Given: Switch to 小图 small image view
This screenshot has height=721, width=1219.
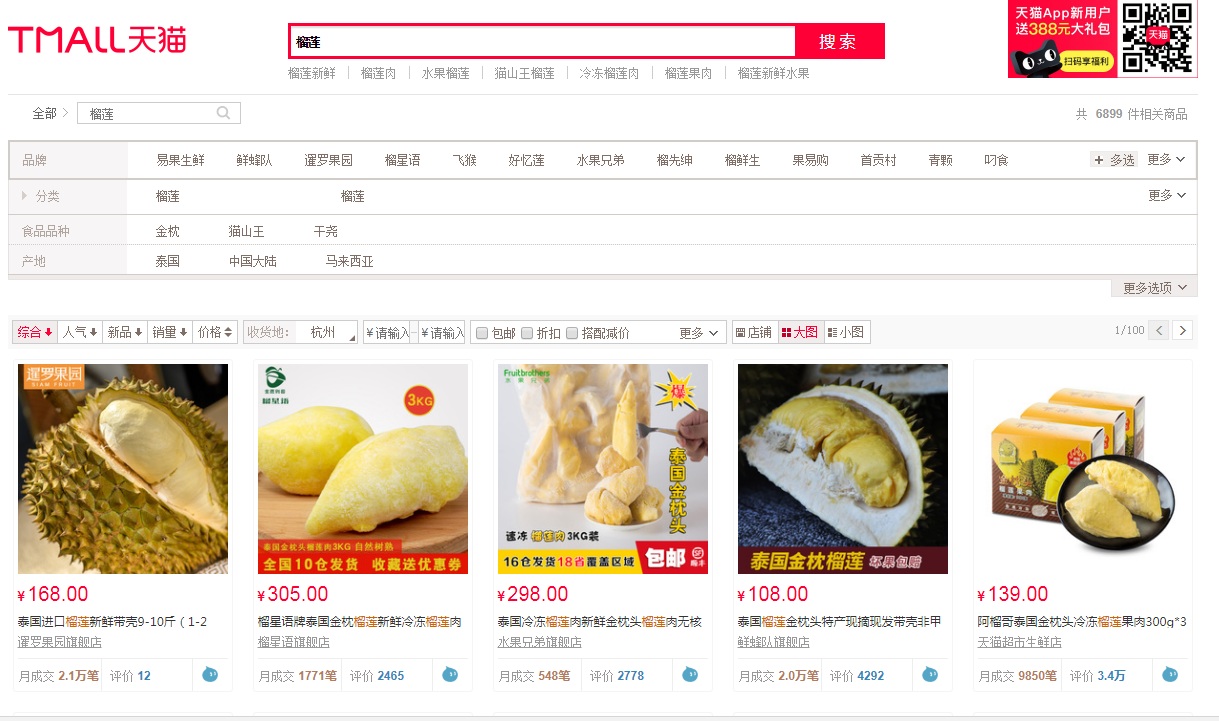Looking at the screenshot, I should [846, 332].
